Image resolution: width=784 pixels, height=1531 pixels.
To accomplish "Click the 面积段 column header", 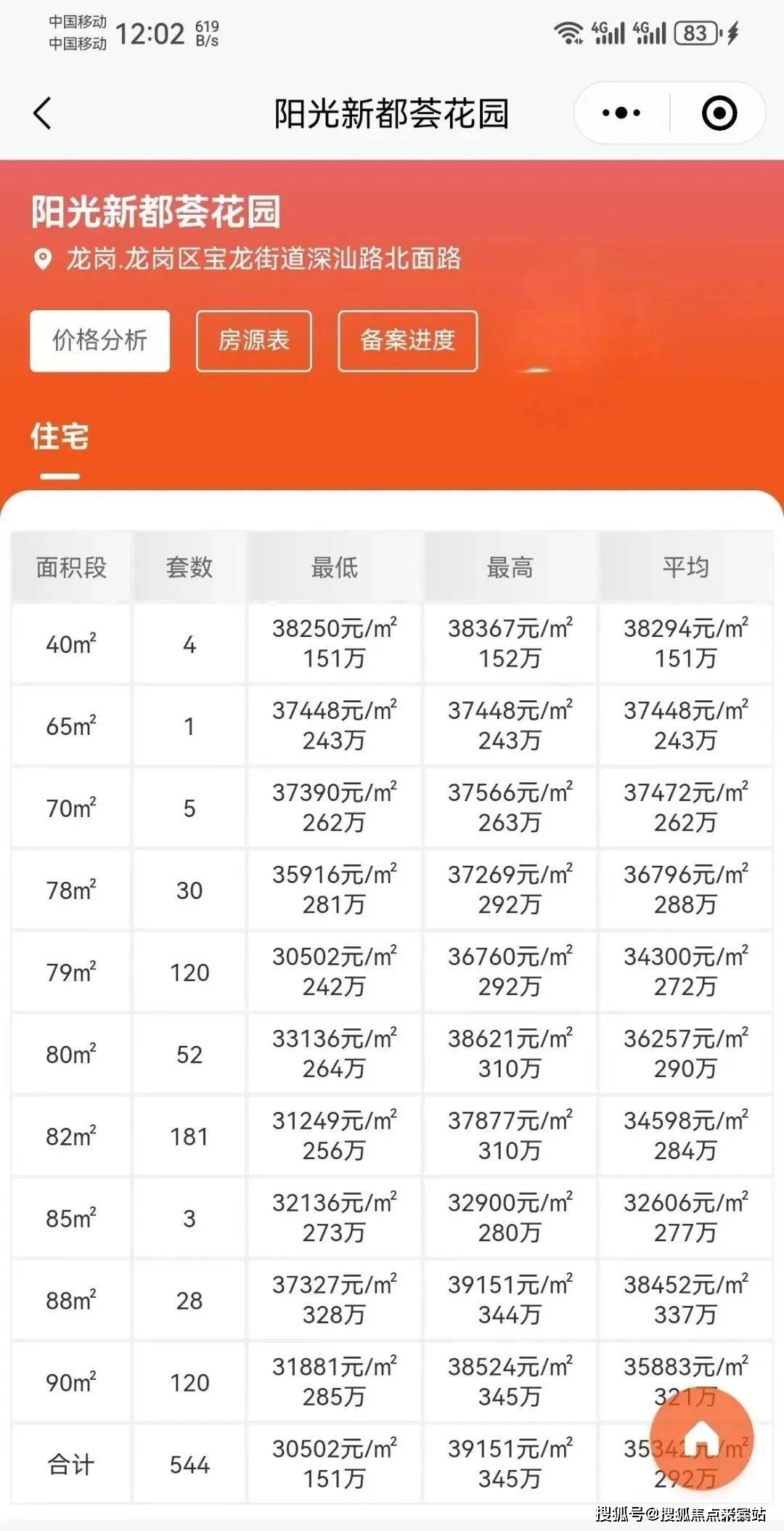I will 70,569.
